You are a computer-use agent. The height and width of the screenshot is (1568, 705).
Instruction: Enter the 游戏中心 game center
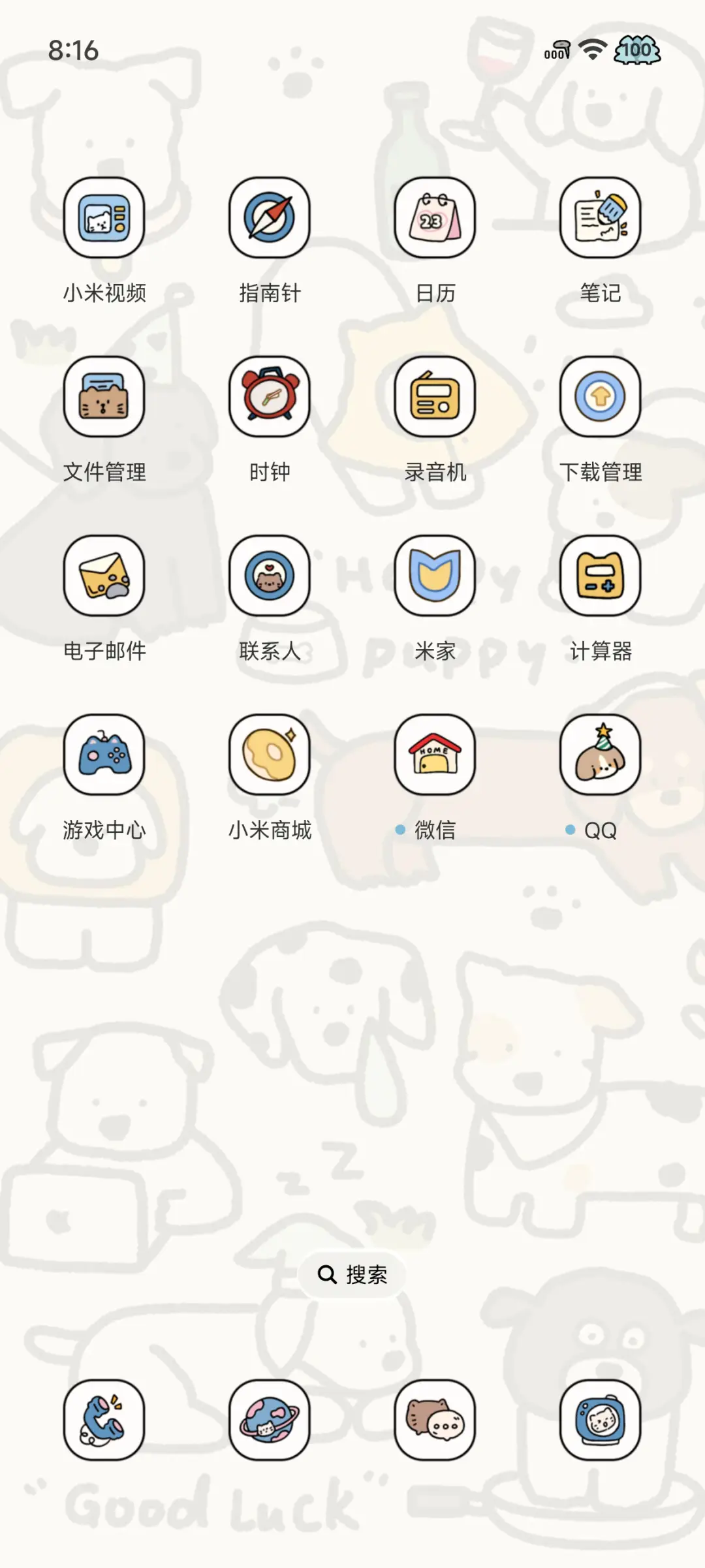(104, 756)
